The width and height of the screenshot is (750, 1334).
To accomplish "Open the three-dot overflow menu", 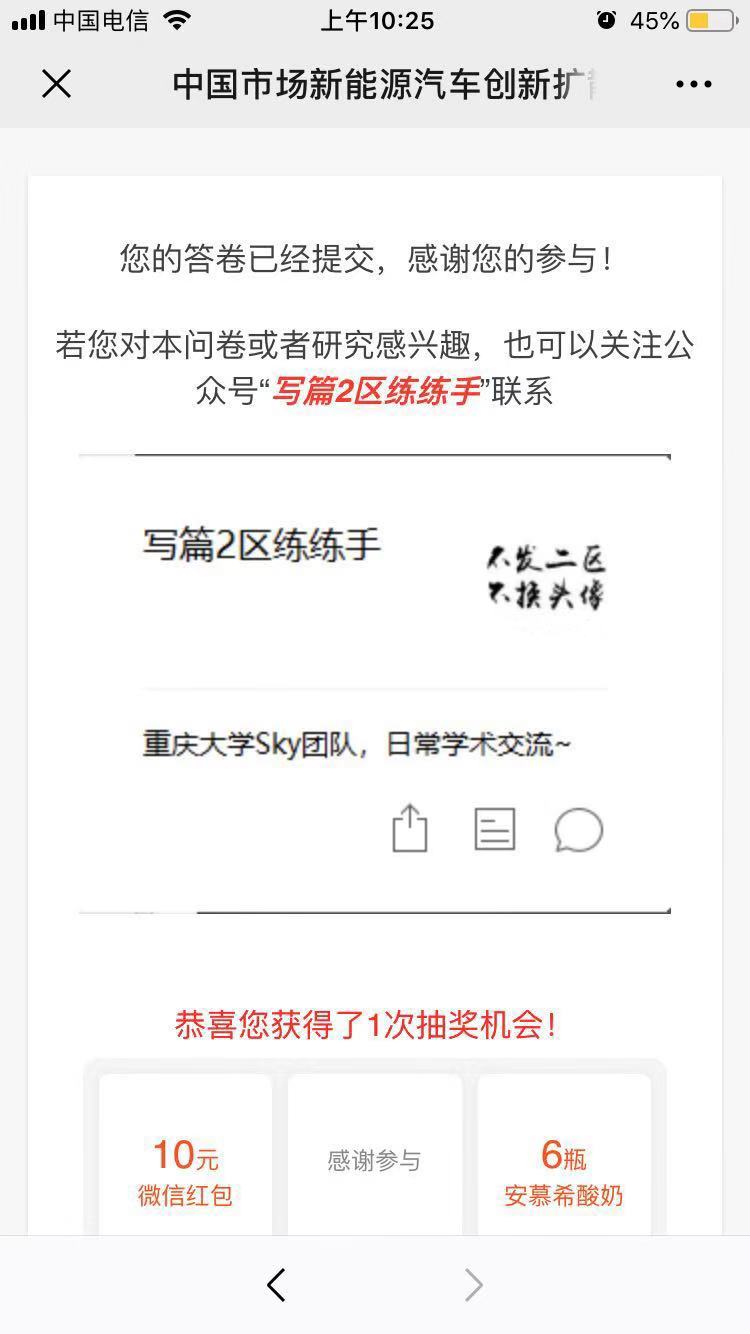I will point(693,84).
